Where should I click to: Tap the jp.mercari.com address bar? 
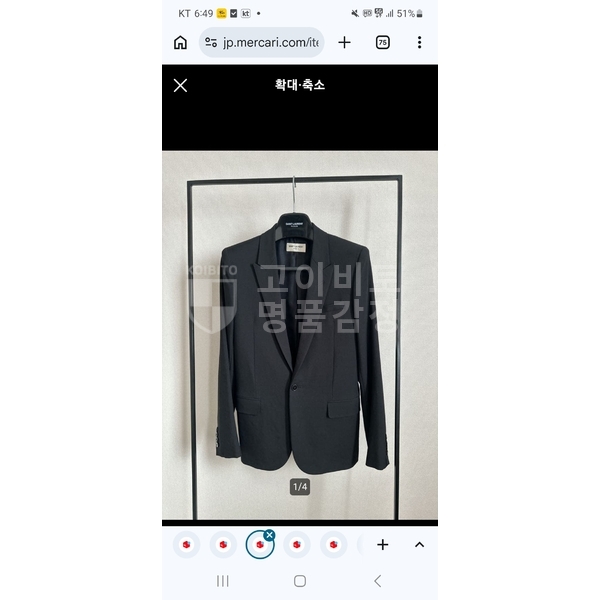click(262, 43)
